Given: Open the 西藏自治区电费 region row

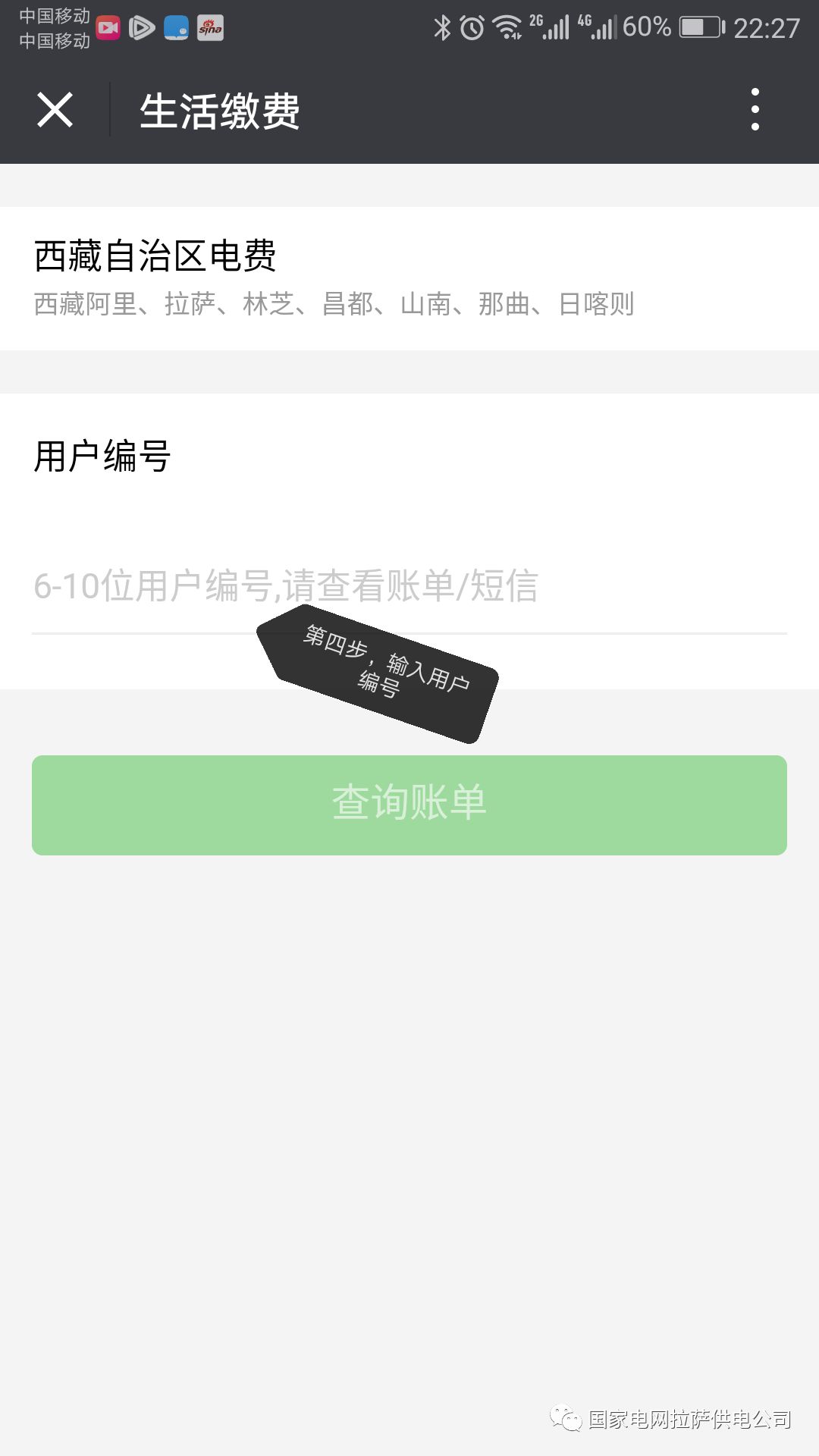Looking at the screenshot, I should (x=409, y=278).
